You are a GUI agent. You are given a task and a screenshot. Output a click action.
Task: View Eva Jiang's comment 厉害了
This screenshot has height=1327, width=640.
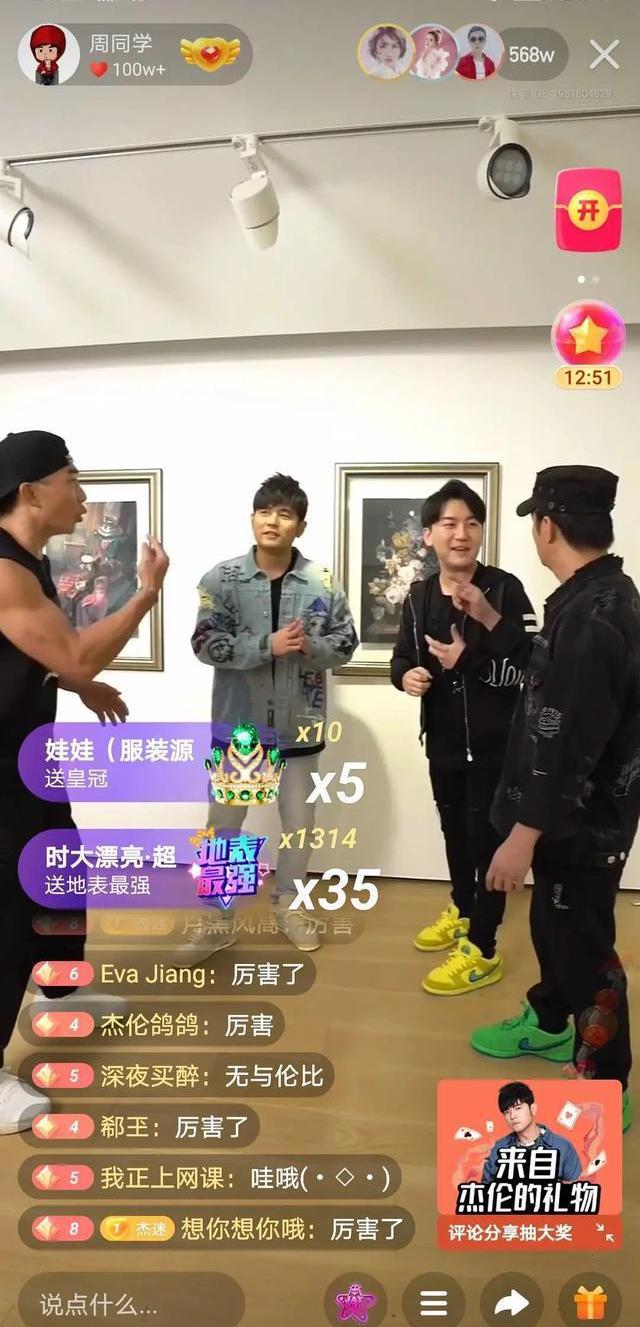pyautogui.click(x=172, y=974)
